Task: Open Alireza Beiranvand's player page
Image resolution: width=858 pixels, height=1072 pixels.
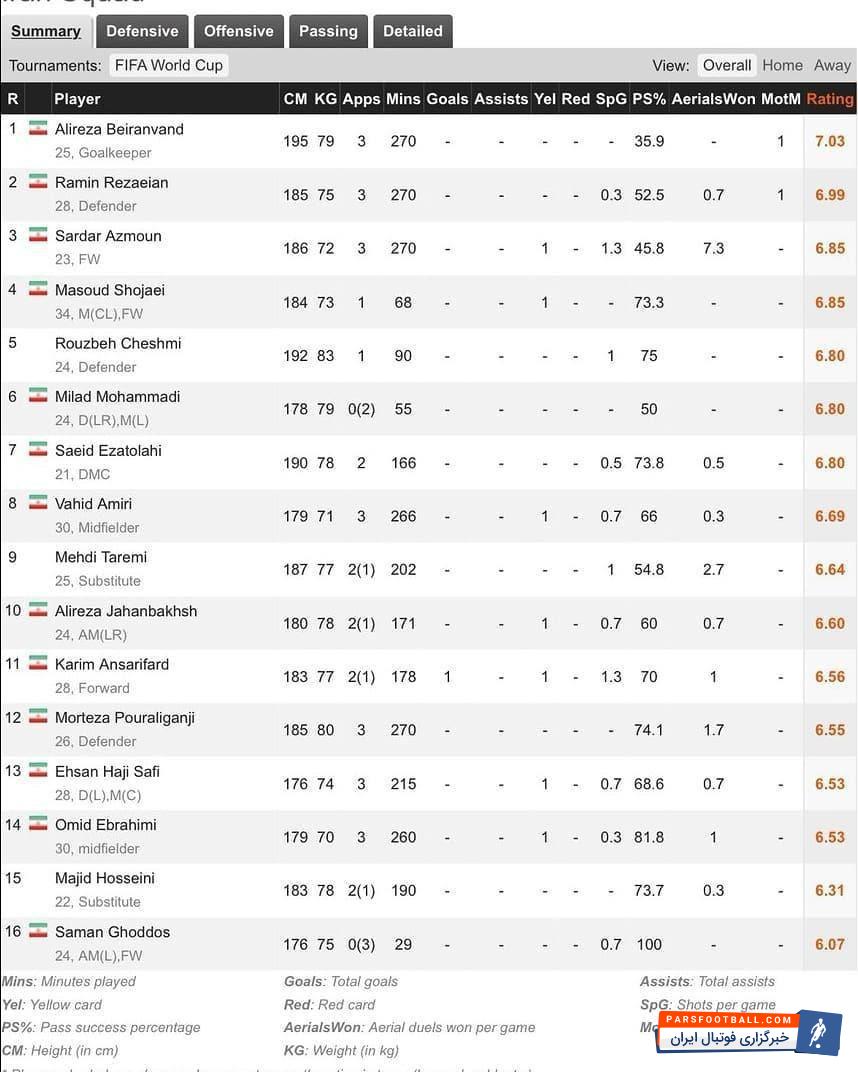Action: coord(119,129)
